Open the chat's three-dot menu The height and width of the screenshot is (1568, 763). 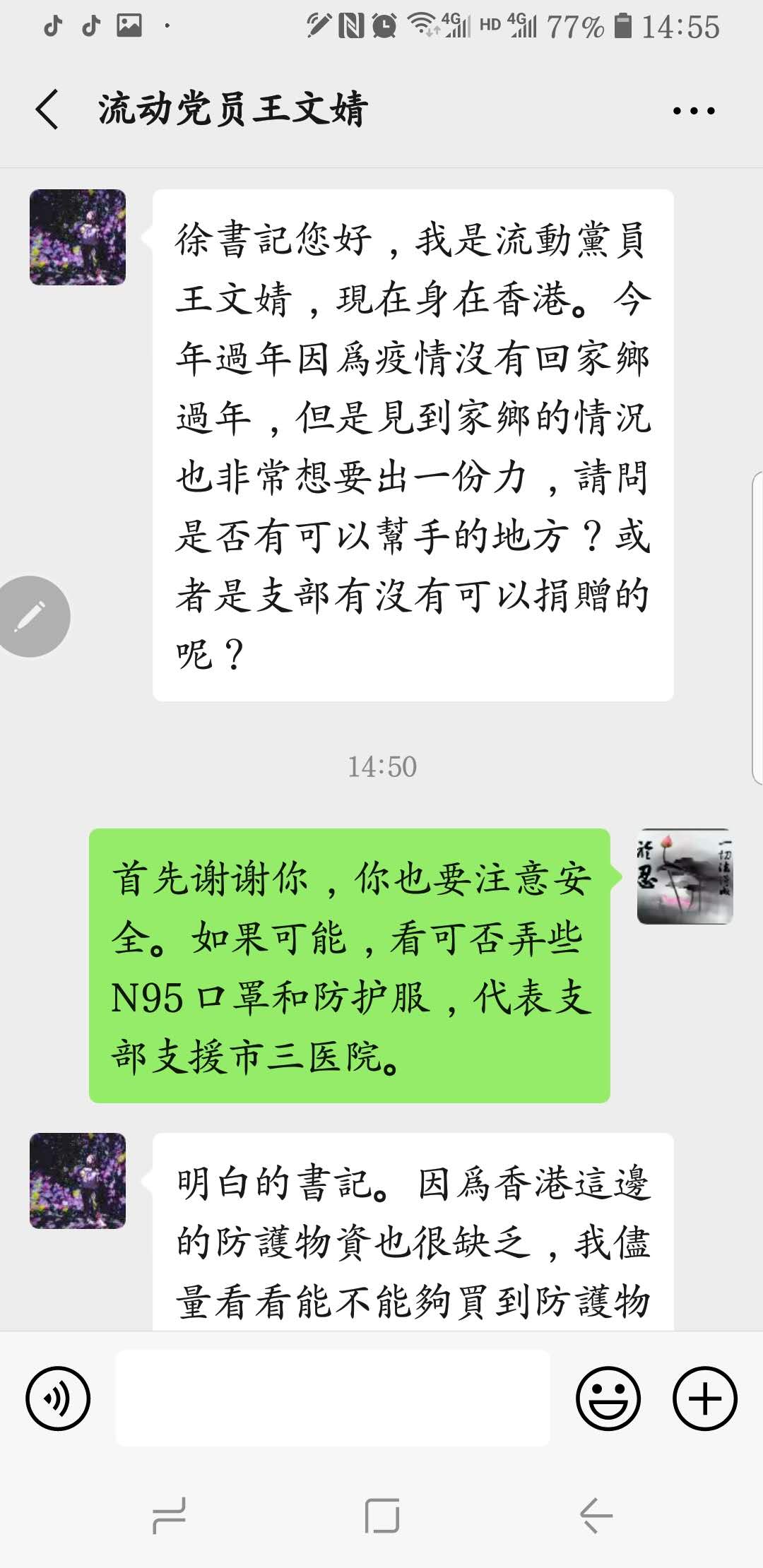coord(693,111)
